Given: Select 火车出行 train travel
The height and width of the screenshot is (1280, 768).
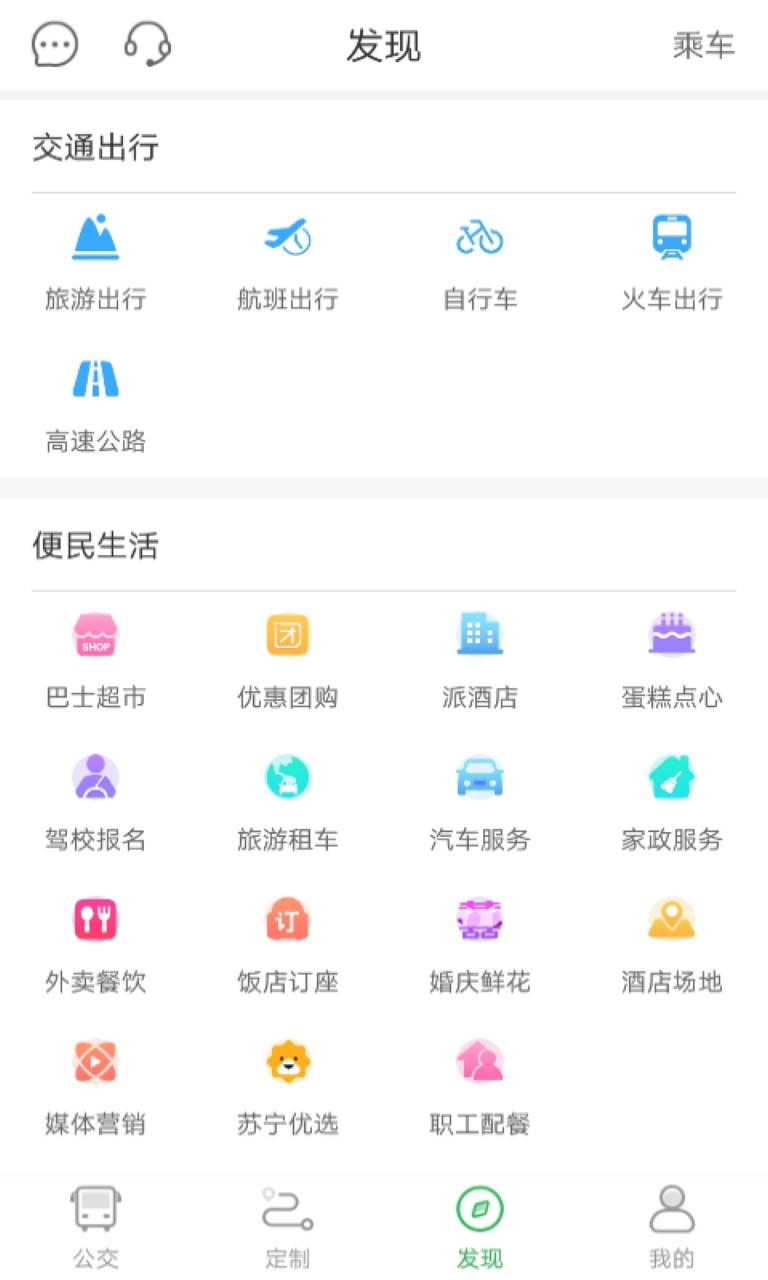Looking at the screenshot, I should pos(672,256).
